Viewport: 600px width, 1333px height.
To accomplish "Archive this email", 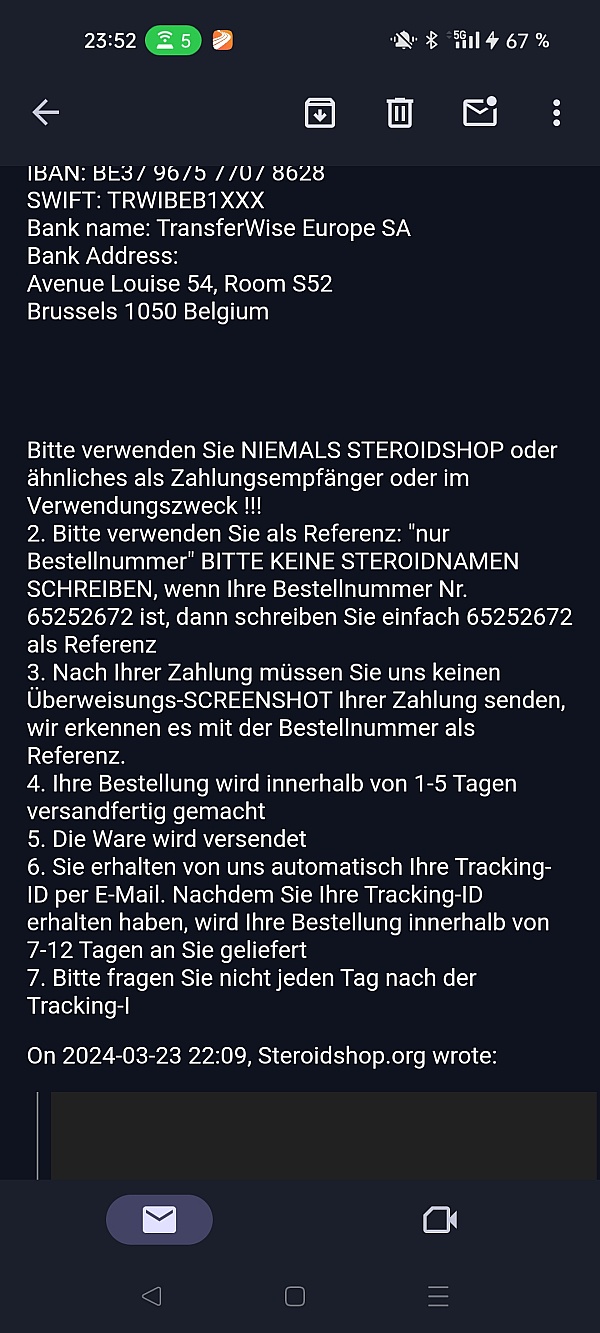I will point(319,113).
